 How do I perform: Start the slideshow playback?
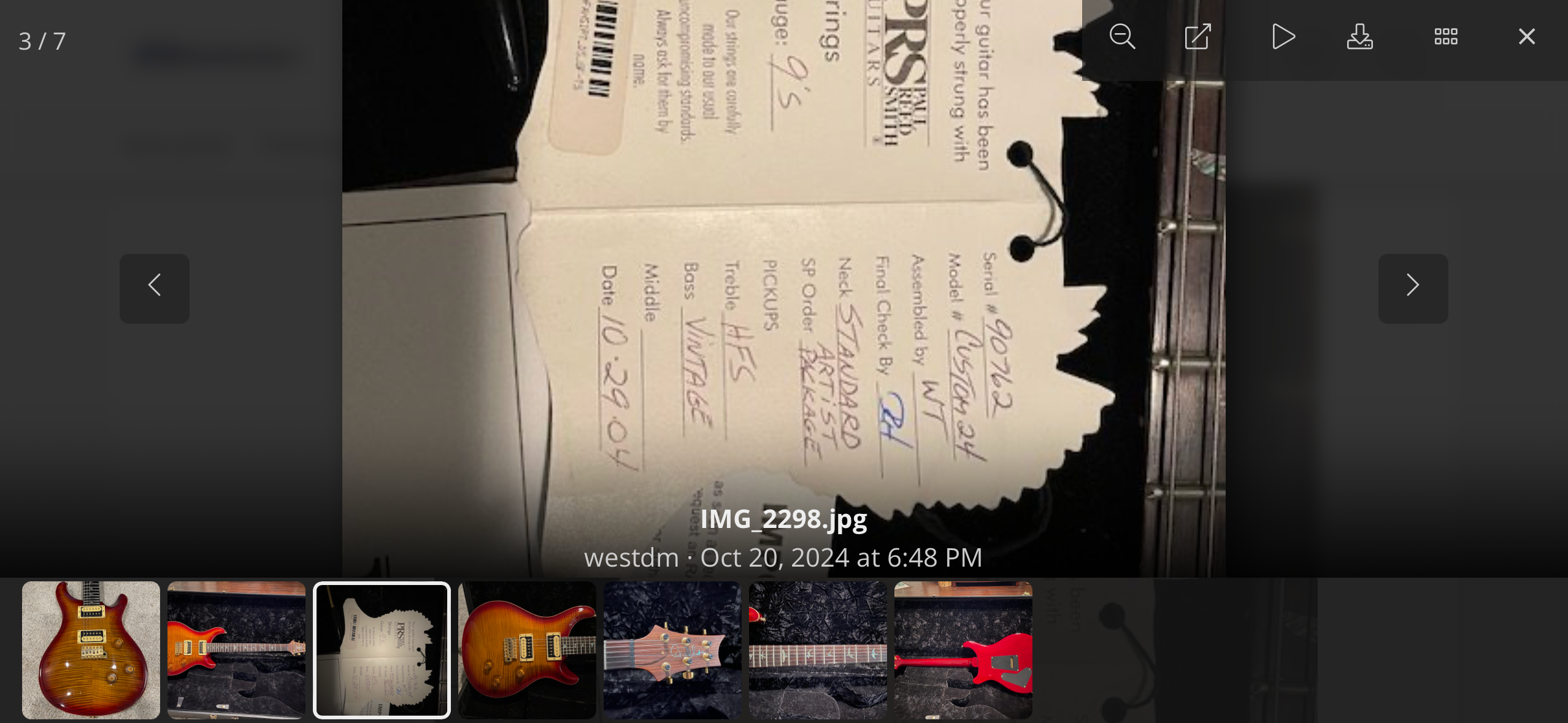(x=1283, y=37)
